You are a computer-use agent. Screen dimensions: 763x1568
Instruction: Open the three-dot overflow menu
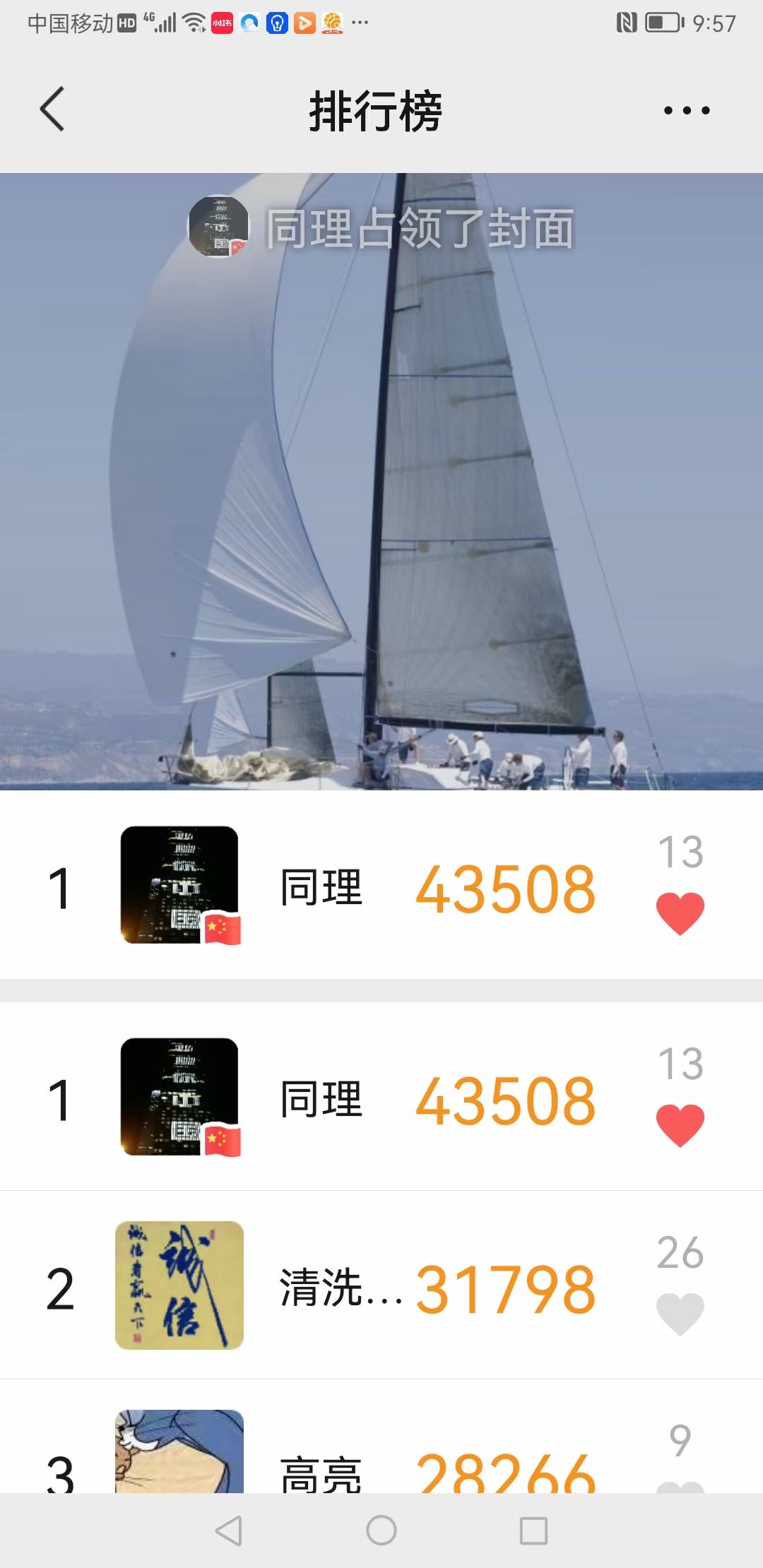pyautogui.click(x=687, y=110)
